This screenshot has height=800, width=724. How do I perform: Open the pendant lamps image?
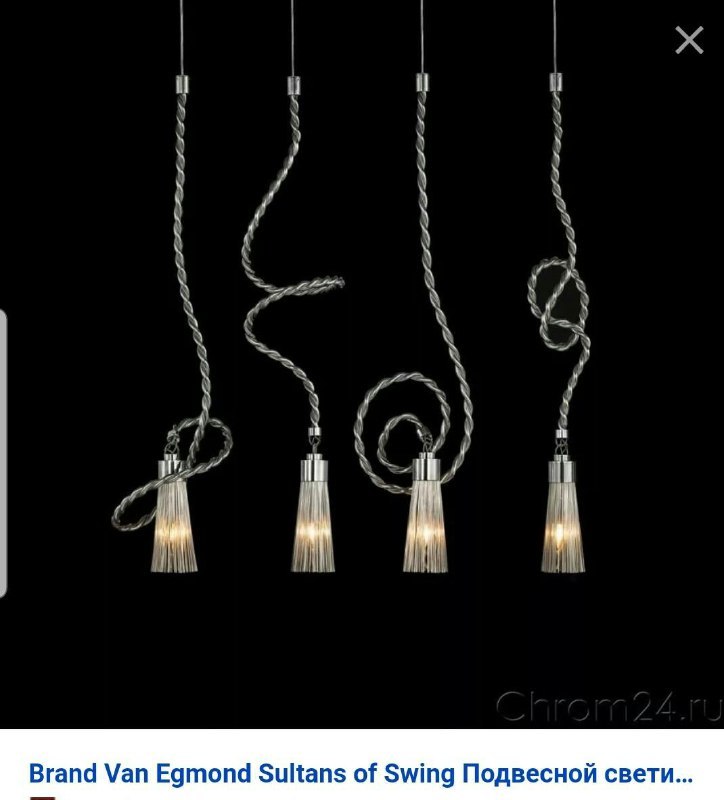pos(362,364)
